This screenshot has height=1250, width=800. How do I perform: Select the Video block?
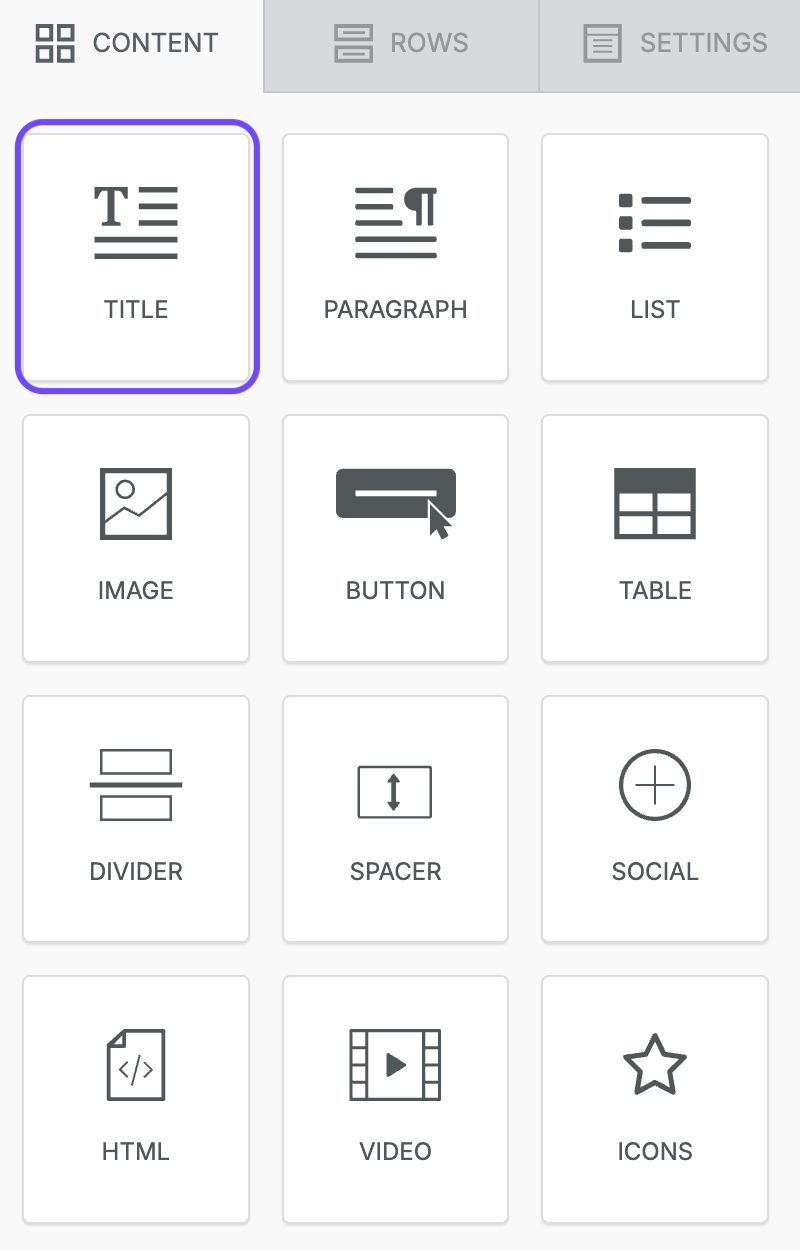pos(396,1099)
